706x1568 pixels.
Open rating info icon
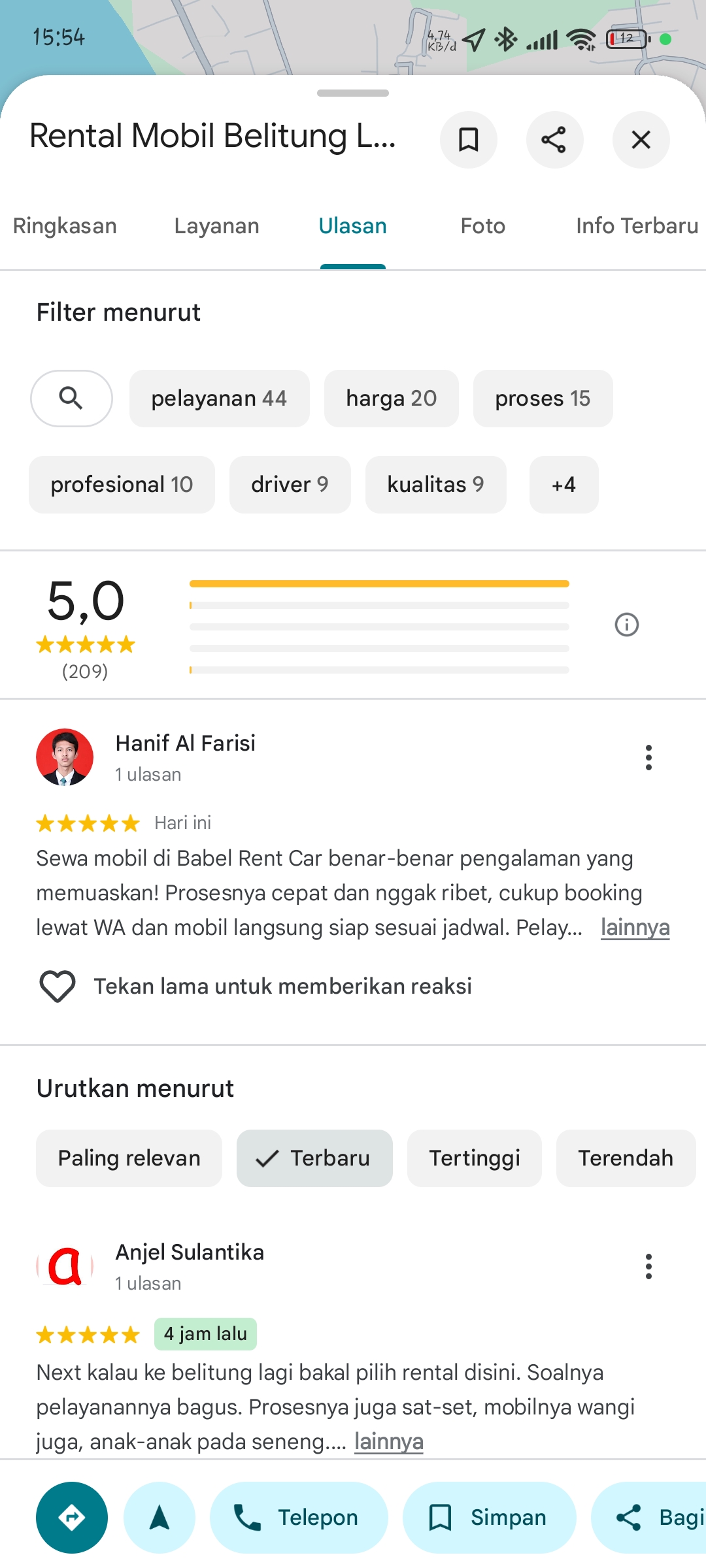coord(626,625)
